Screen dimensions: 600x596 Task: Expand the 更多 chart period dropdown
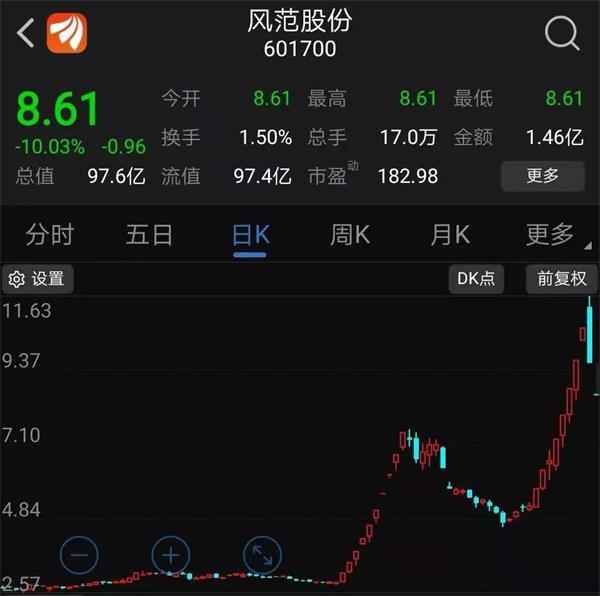550,235
